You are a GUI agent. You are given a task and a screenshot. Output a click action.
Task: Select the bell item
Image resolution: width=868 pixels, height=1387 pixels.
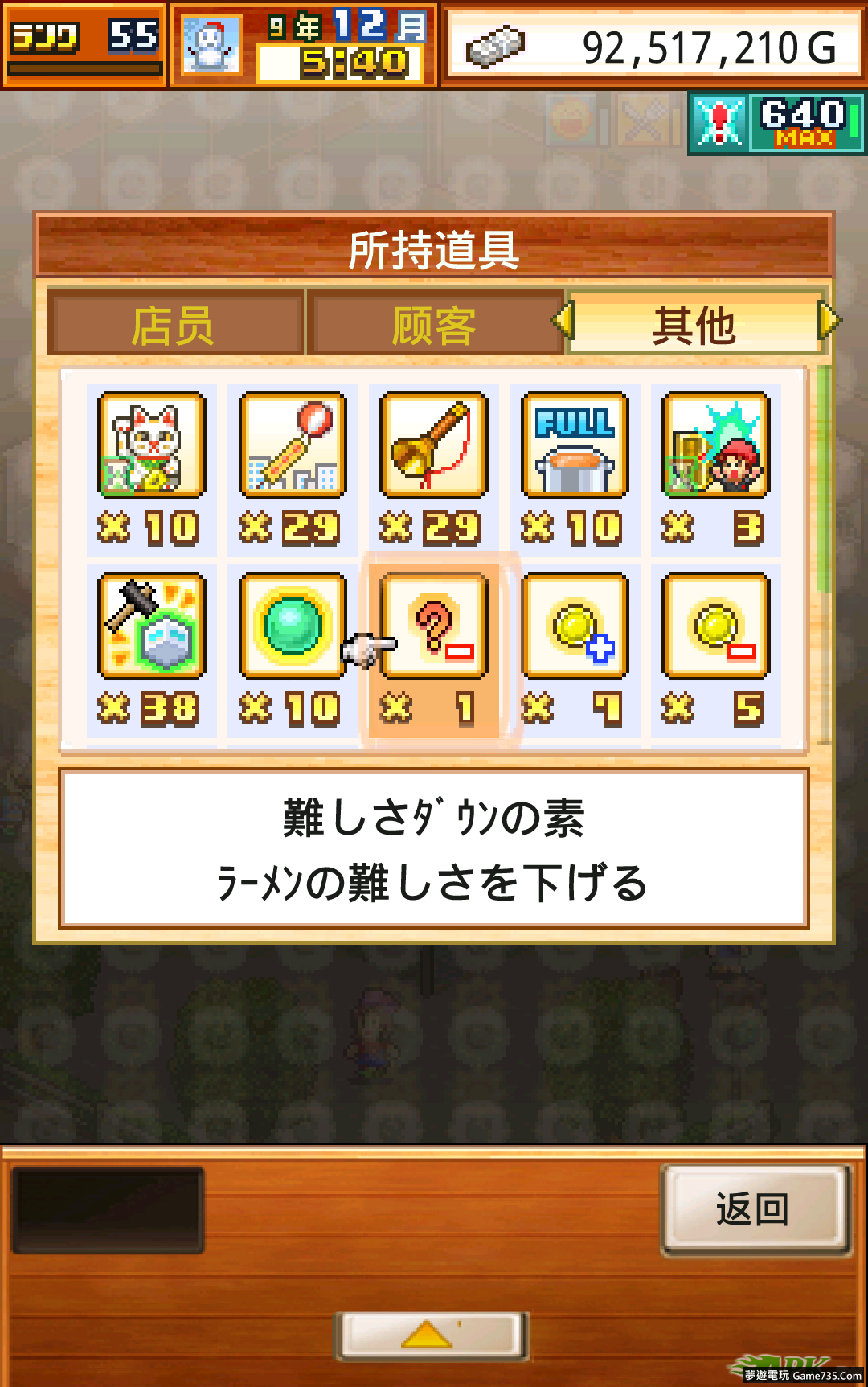[434, 446]
